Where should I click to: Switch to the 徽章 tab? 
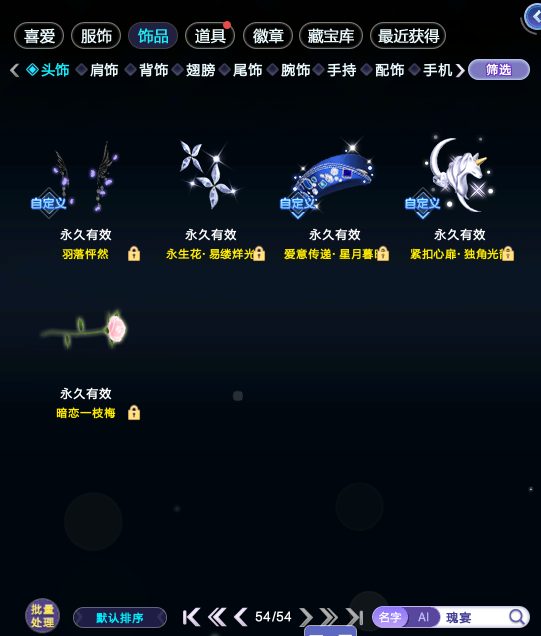pos(268,36)
